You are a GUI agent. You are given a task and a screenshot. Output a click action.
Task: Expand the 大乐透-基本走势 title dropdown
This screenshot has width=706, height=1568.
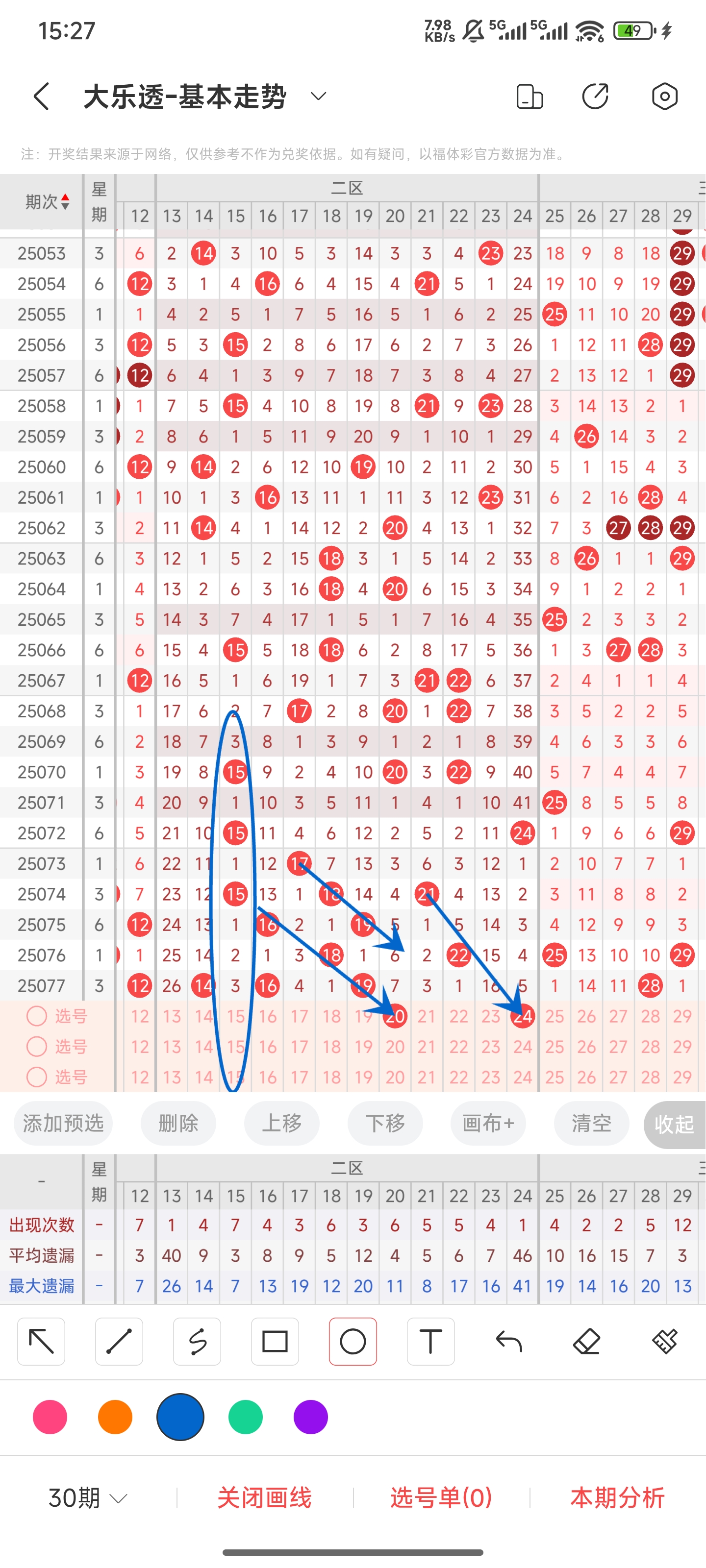click(319, 96)
